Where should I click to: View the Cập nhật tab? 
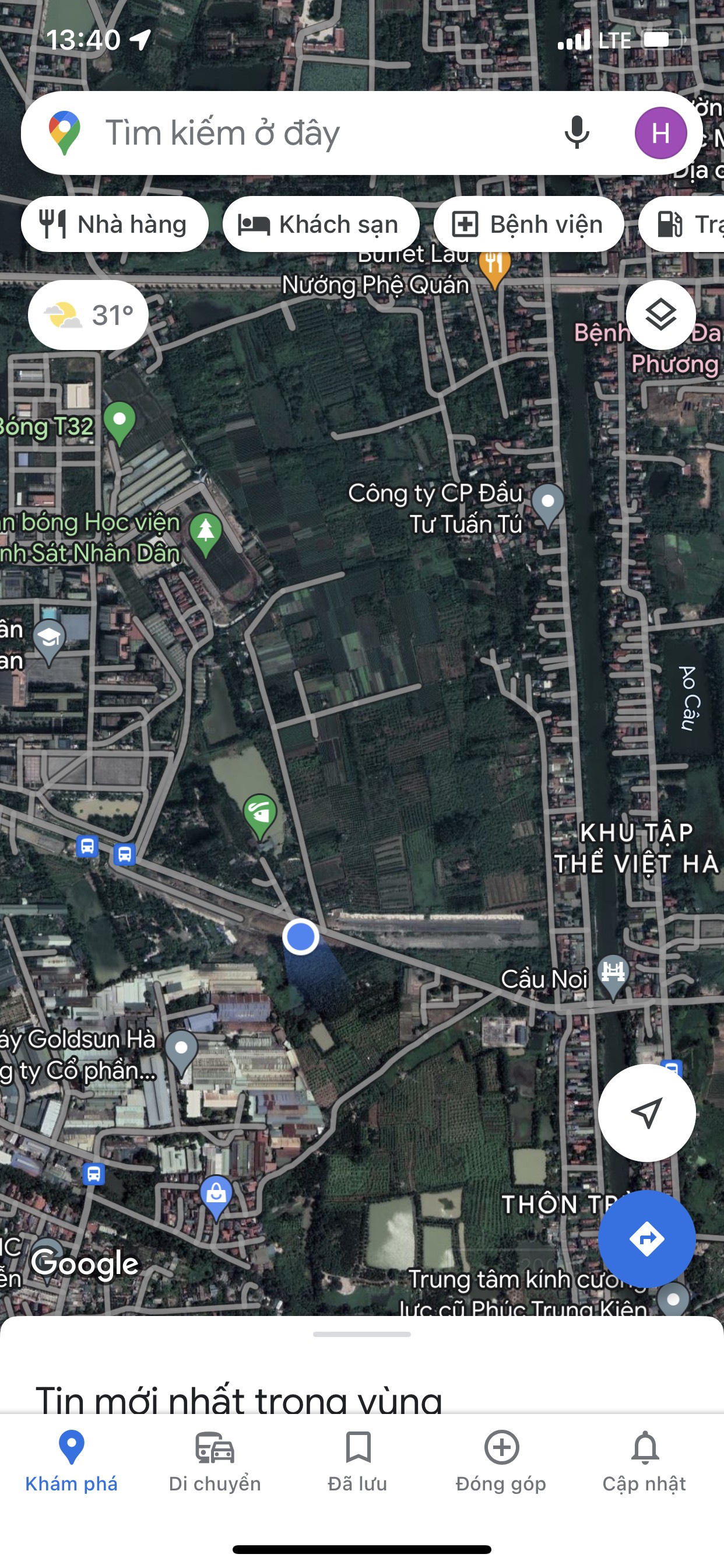click(x=644, y=1461)
